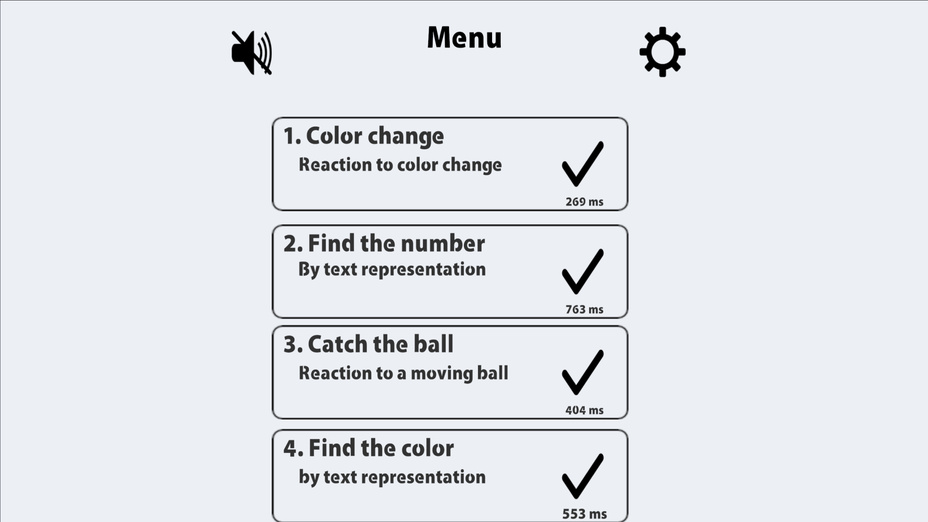The image size is (928, 522).
Task: Open settings via the gear icon
Action: click(662, 52)
